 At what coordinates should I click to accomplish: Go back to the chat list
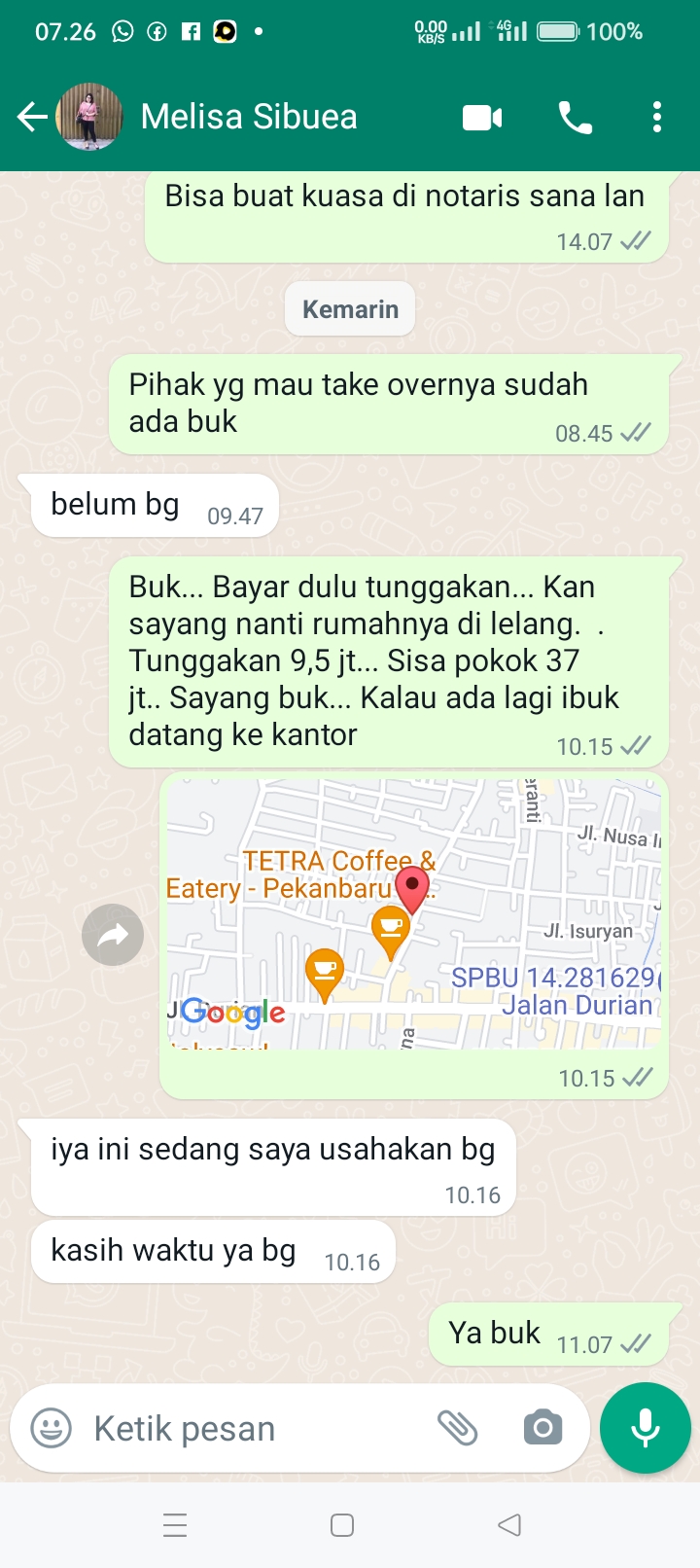pyautogui.click(x=32, y=118)
